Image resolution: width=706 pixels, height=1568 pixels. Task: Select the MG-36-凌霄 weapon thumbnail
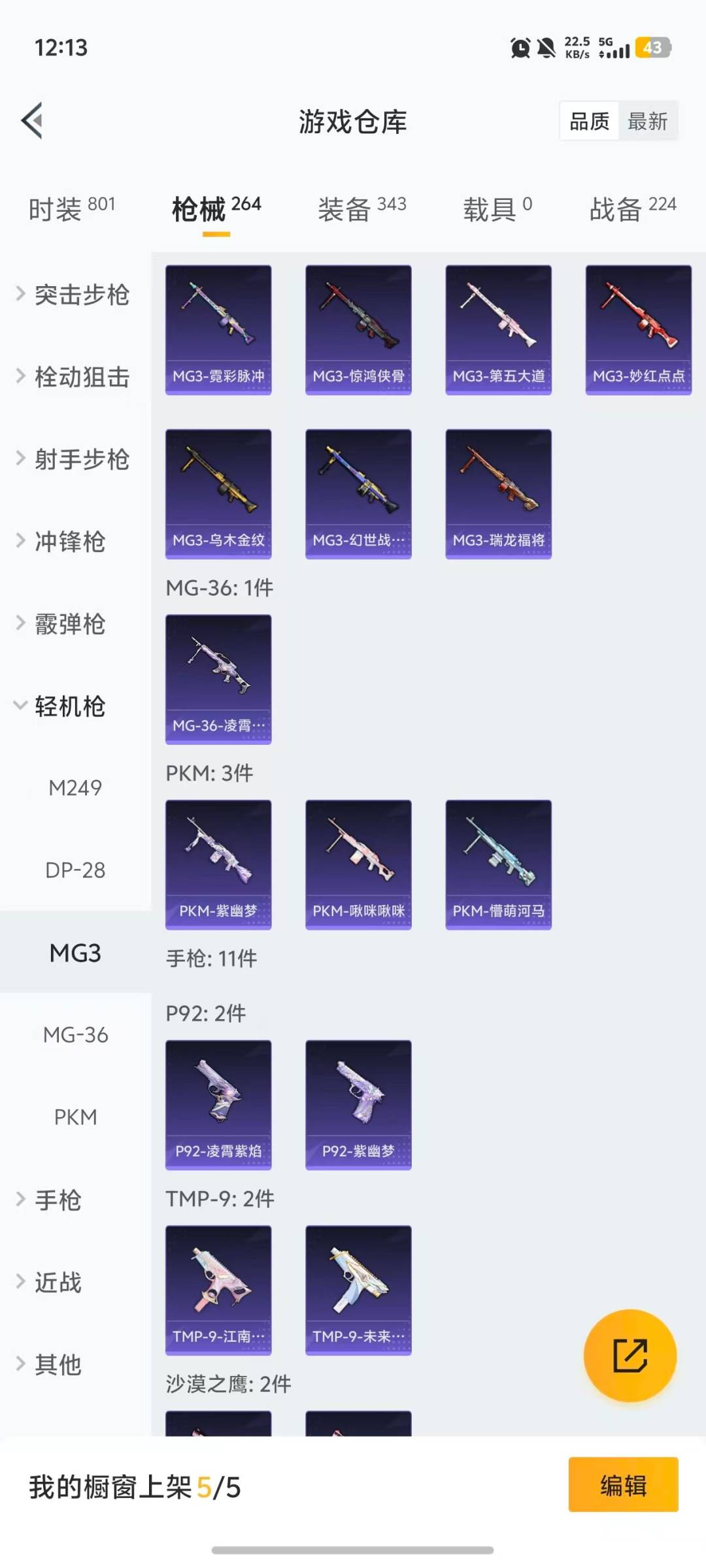tap(218, 679)
